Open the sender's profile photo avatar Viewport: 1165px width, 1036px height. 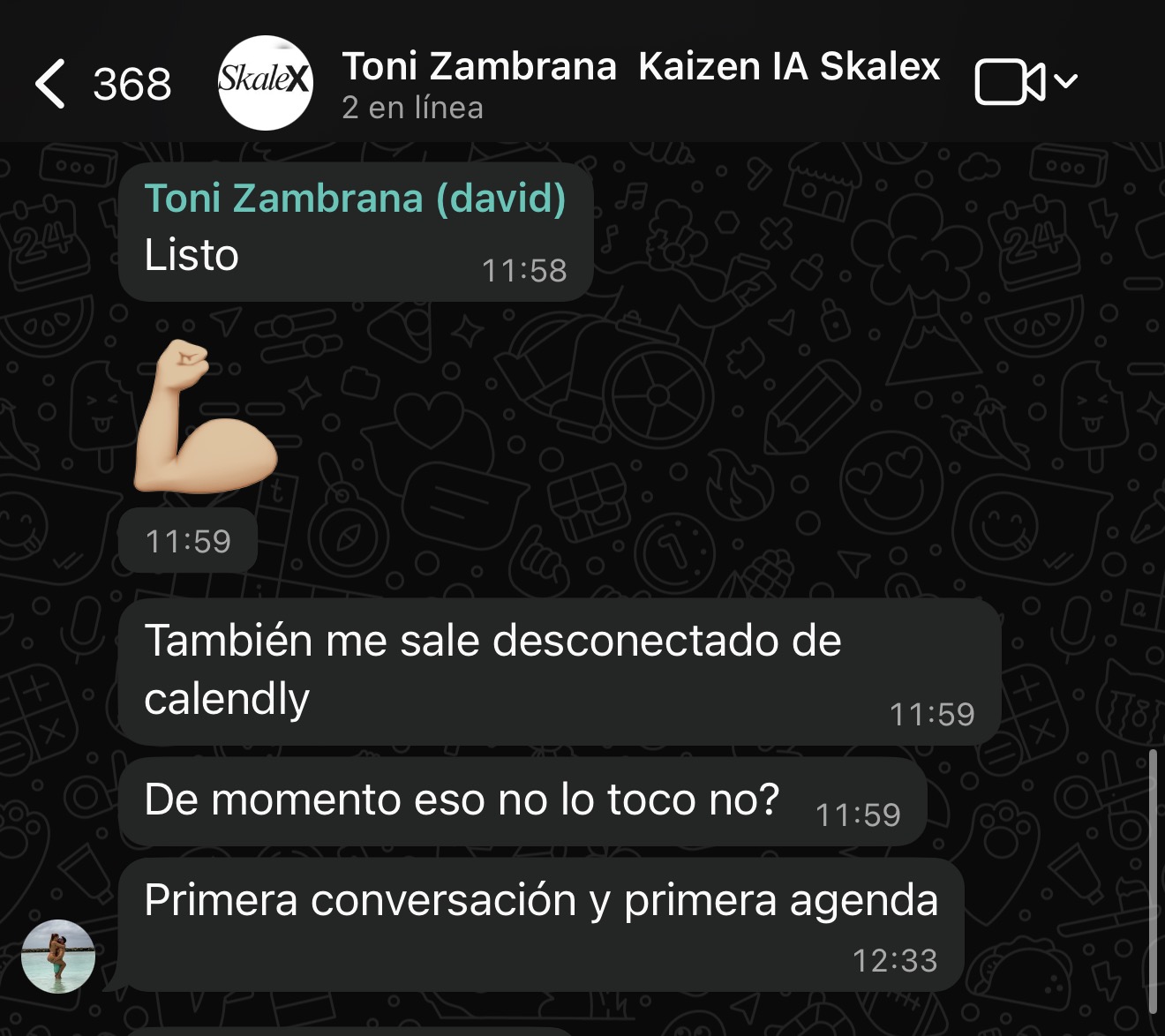click(x=58, y=957)
